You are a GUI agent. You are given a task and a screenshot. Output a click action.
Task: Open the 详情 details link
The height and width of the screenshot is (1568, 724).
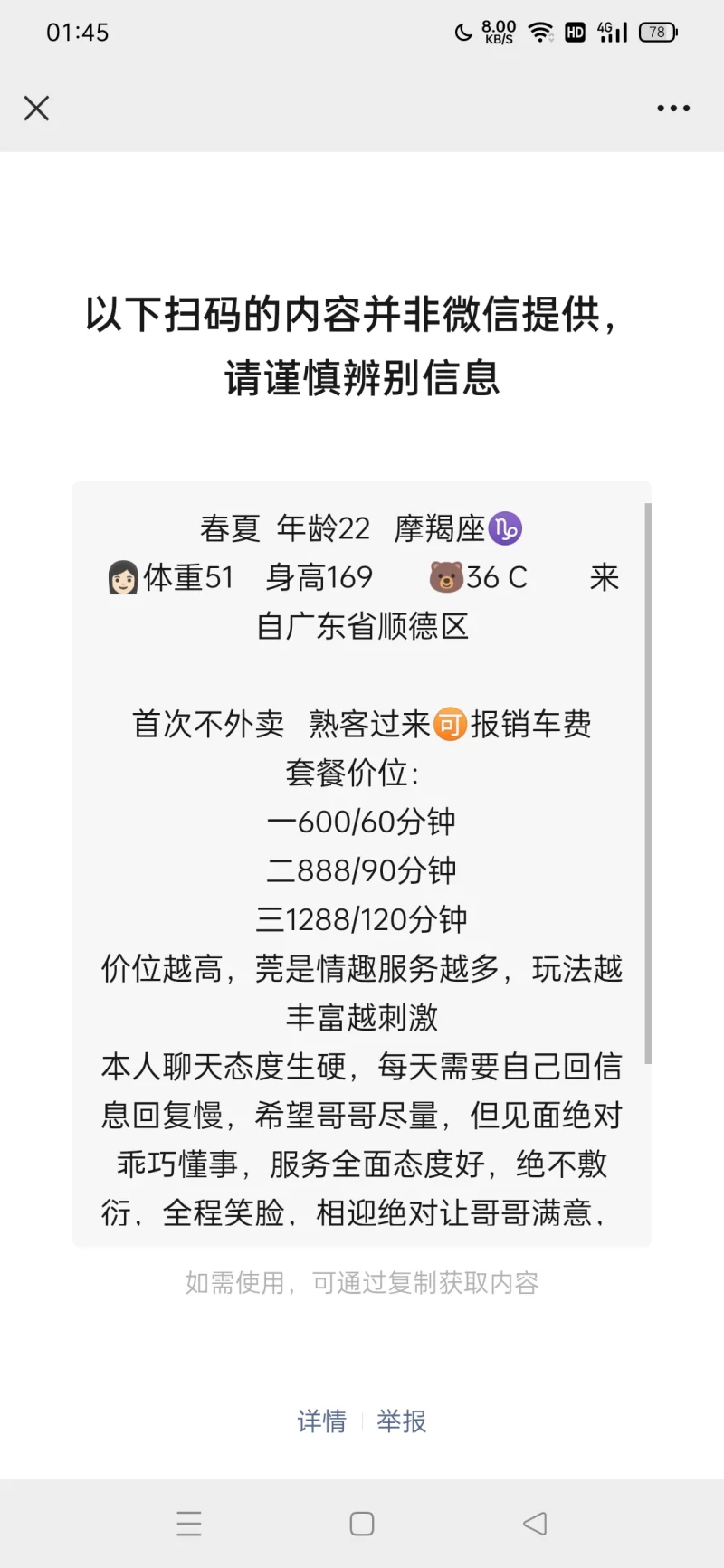tap(321, 1421)
